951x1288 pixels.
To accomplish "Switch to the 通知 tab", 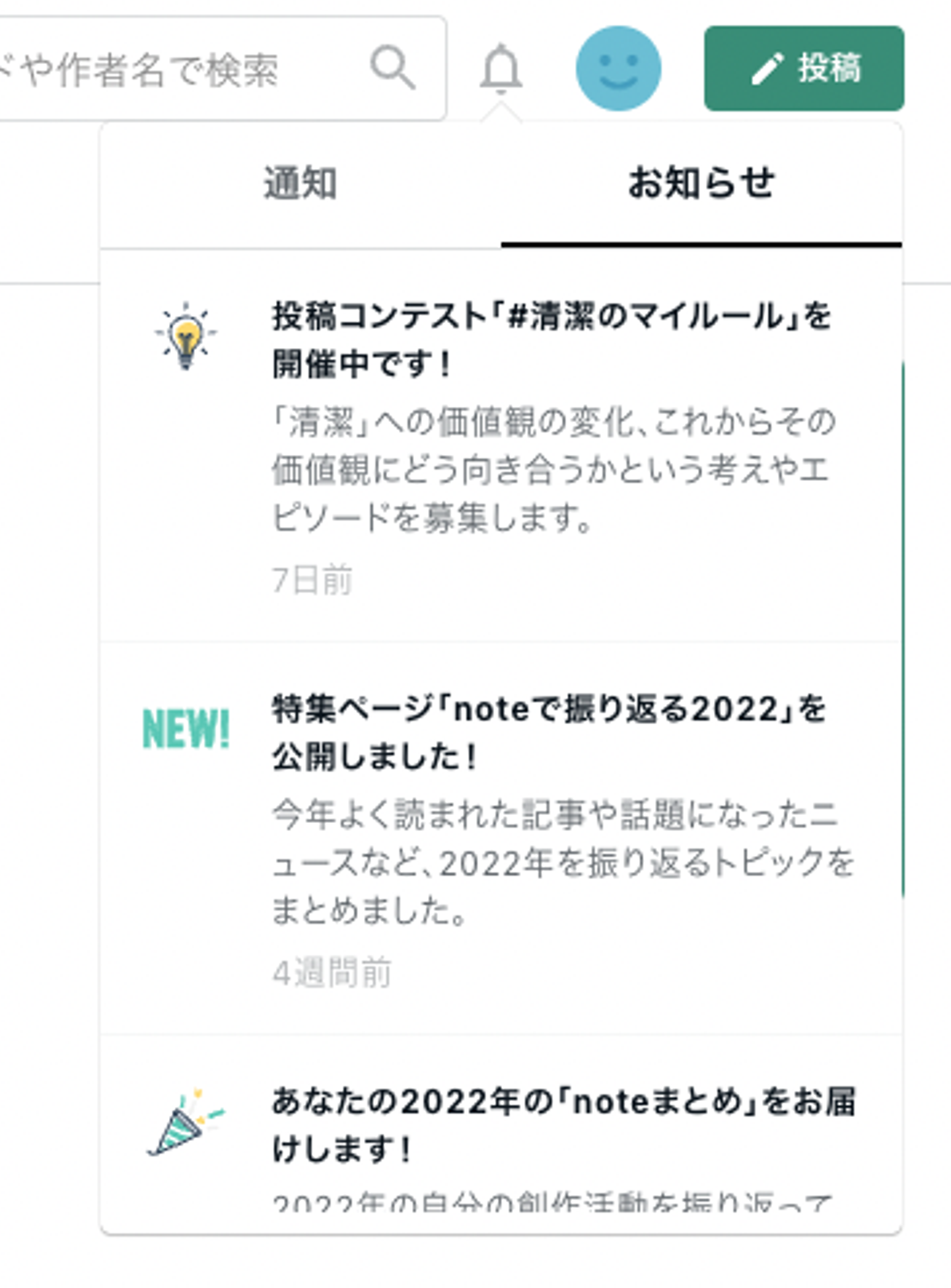I will 300,184.
